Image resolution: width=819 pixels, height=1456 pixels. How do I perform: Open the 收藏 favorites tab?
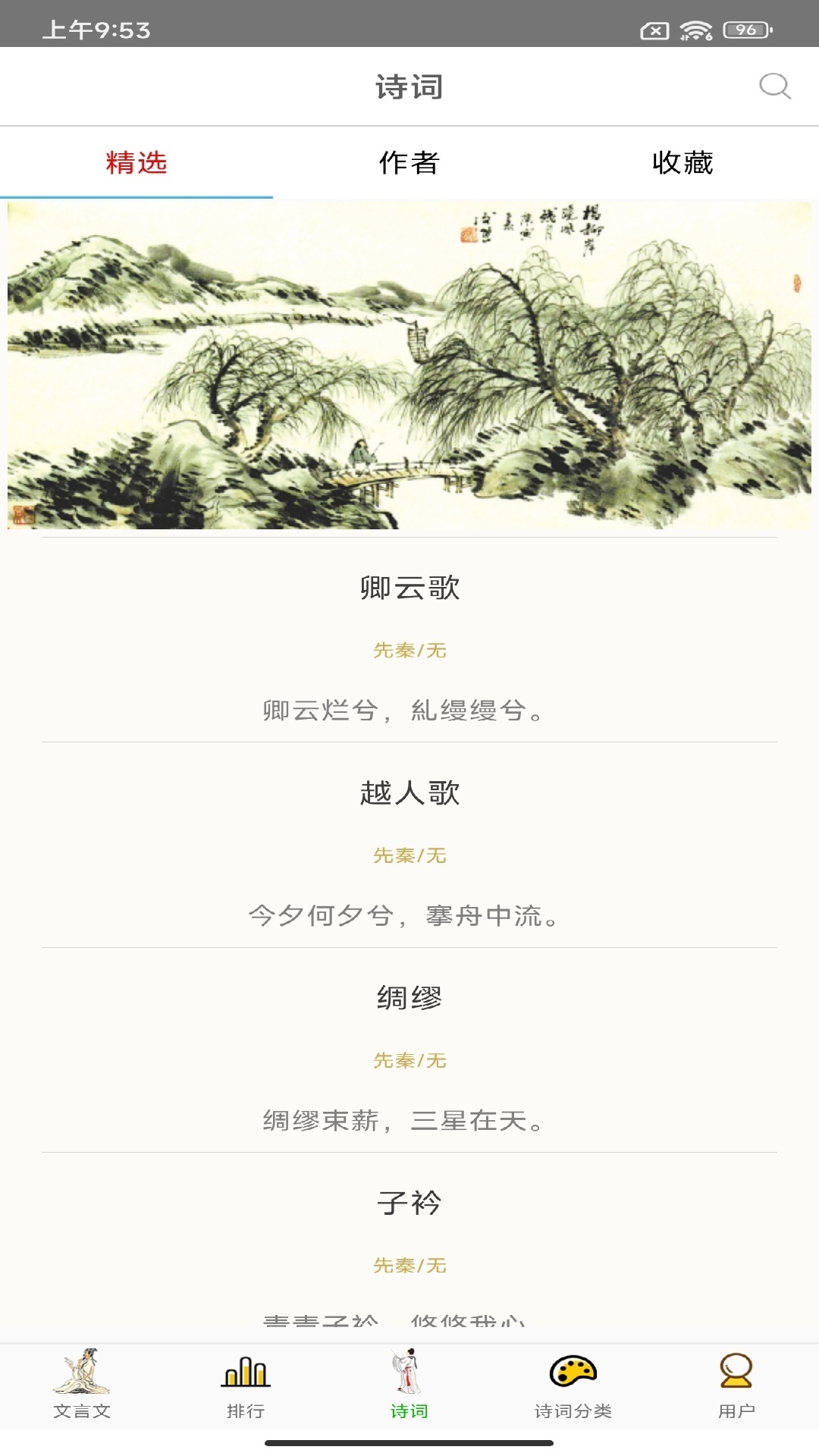pyautogui.click(x=682, y=162)
